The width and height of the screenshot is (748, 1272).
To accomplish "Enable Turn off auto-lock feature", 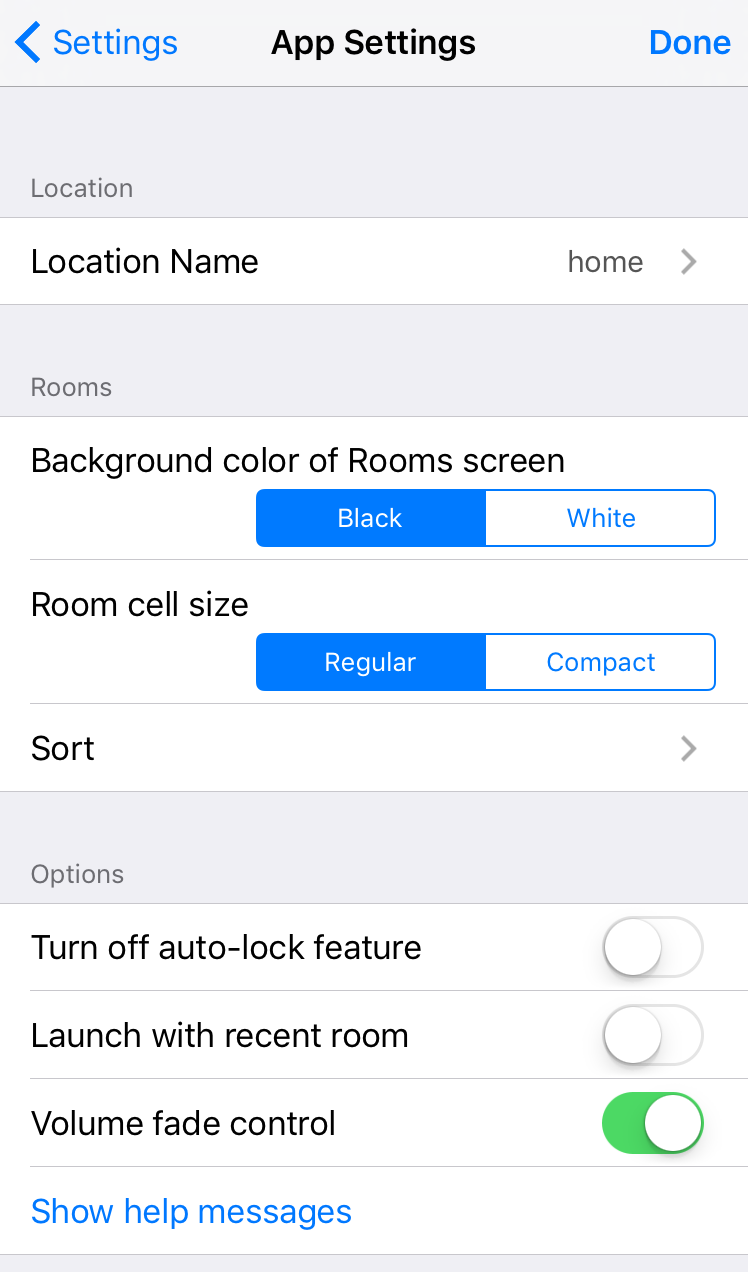I will point(653,947).
